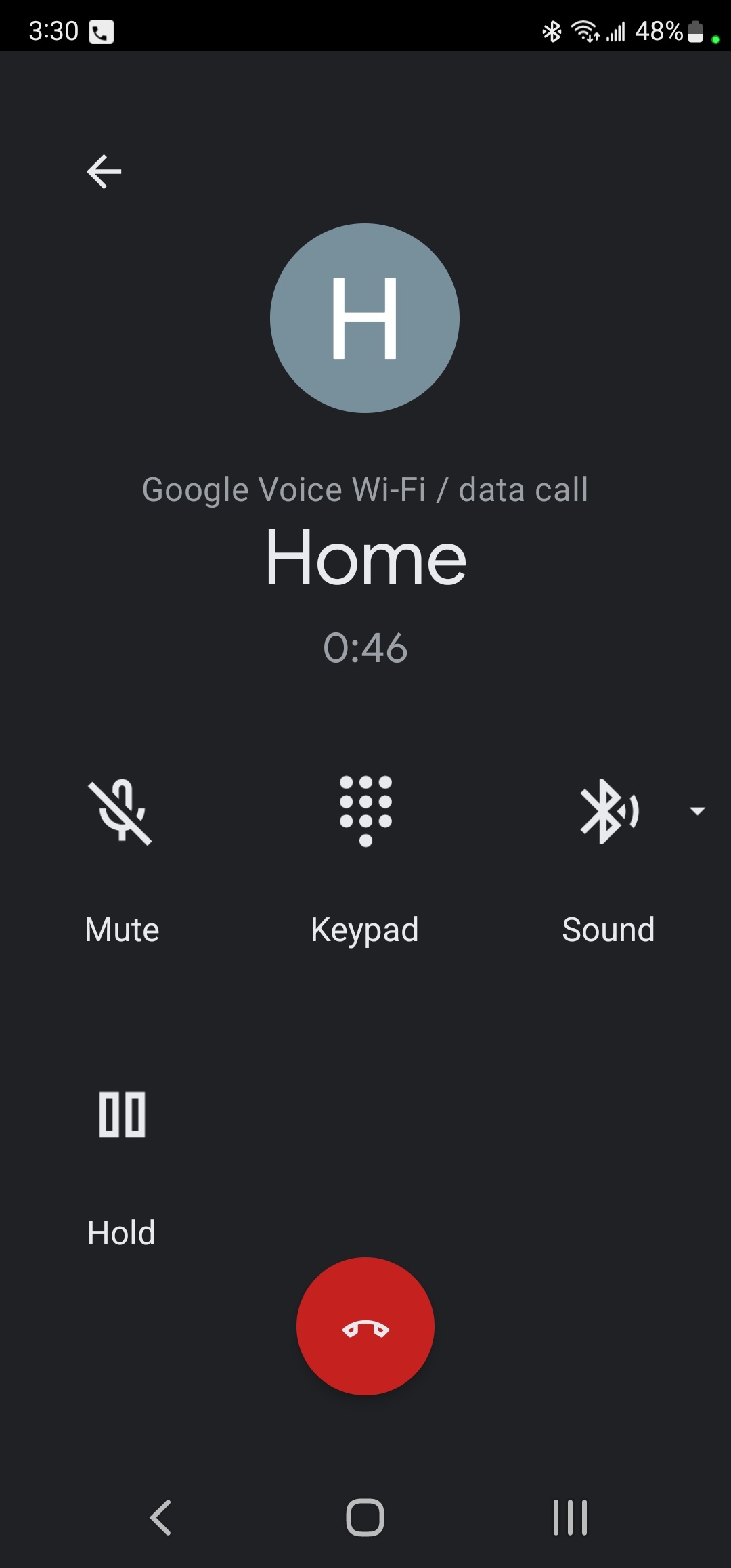Go back using the top-left arrow

104,171
